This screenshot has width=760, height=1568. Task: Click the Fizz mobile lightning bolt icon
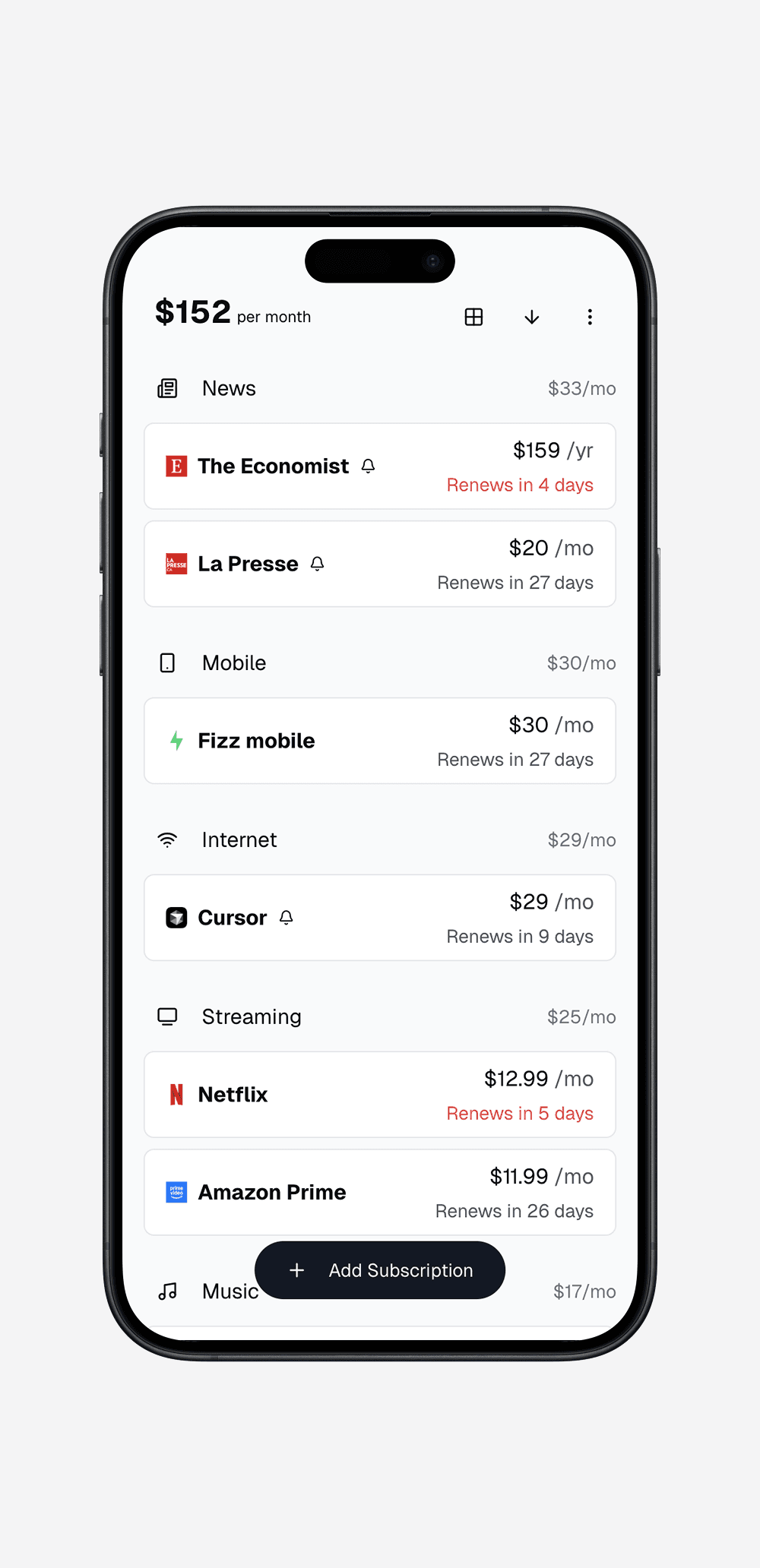click(x=176, y=740)
